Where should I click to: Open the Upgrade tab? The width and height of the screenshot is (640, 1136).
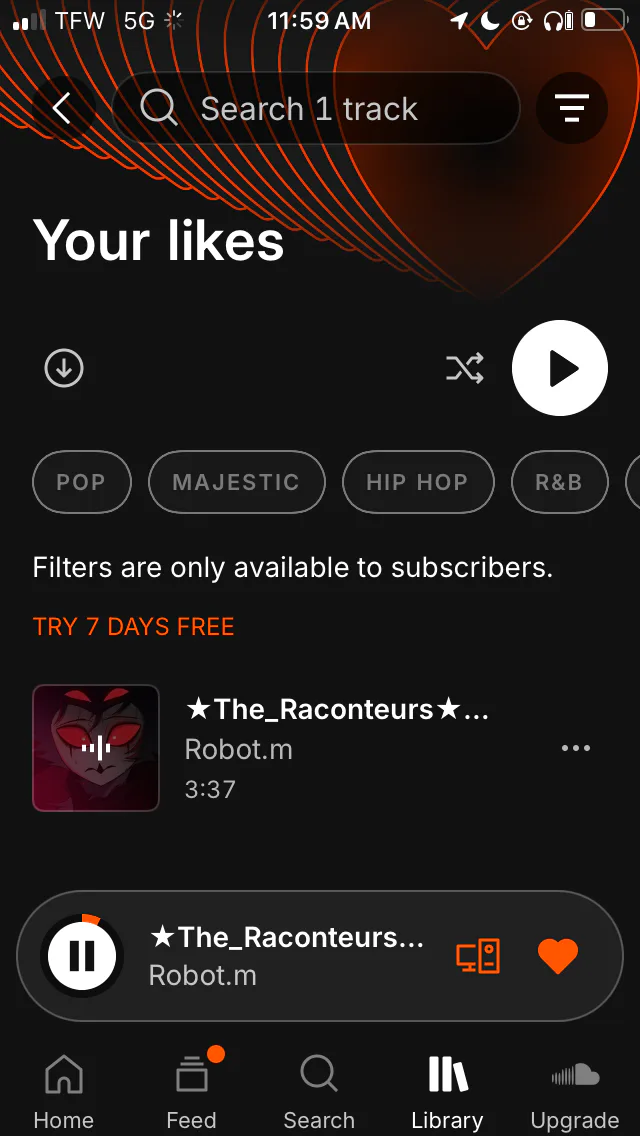pyautogui.click(x=575, y=1092)
